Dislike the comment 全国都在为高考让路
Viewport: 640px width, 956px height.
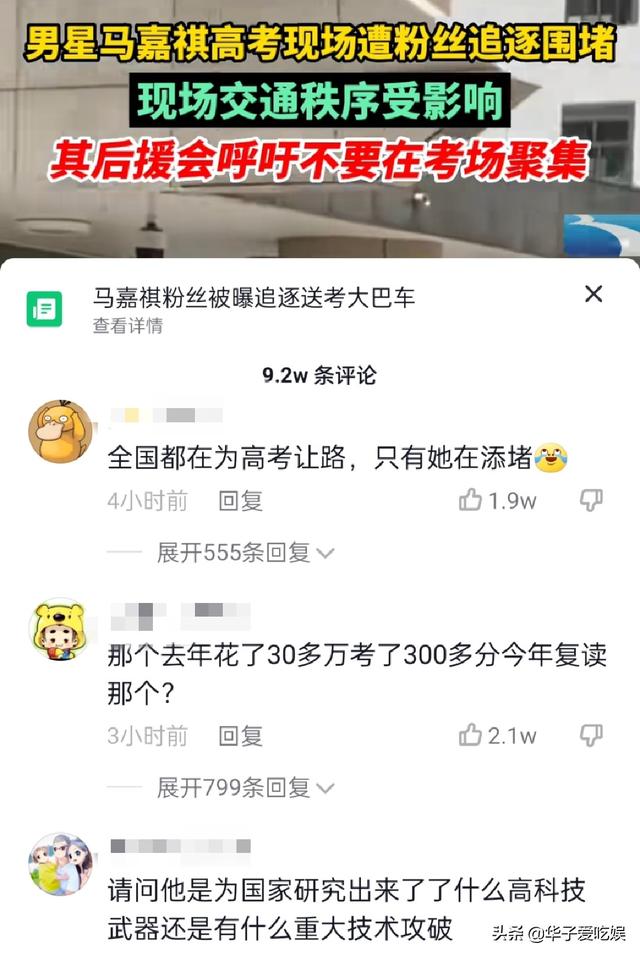point(592,501)
